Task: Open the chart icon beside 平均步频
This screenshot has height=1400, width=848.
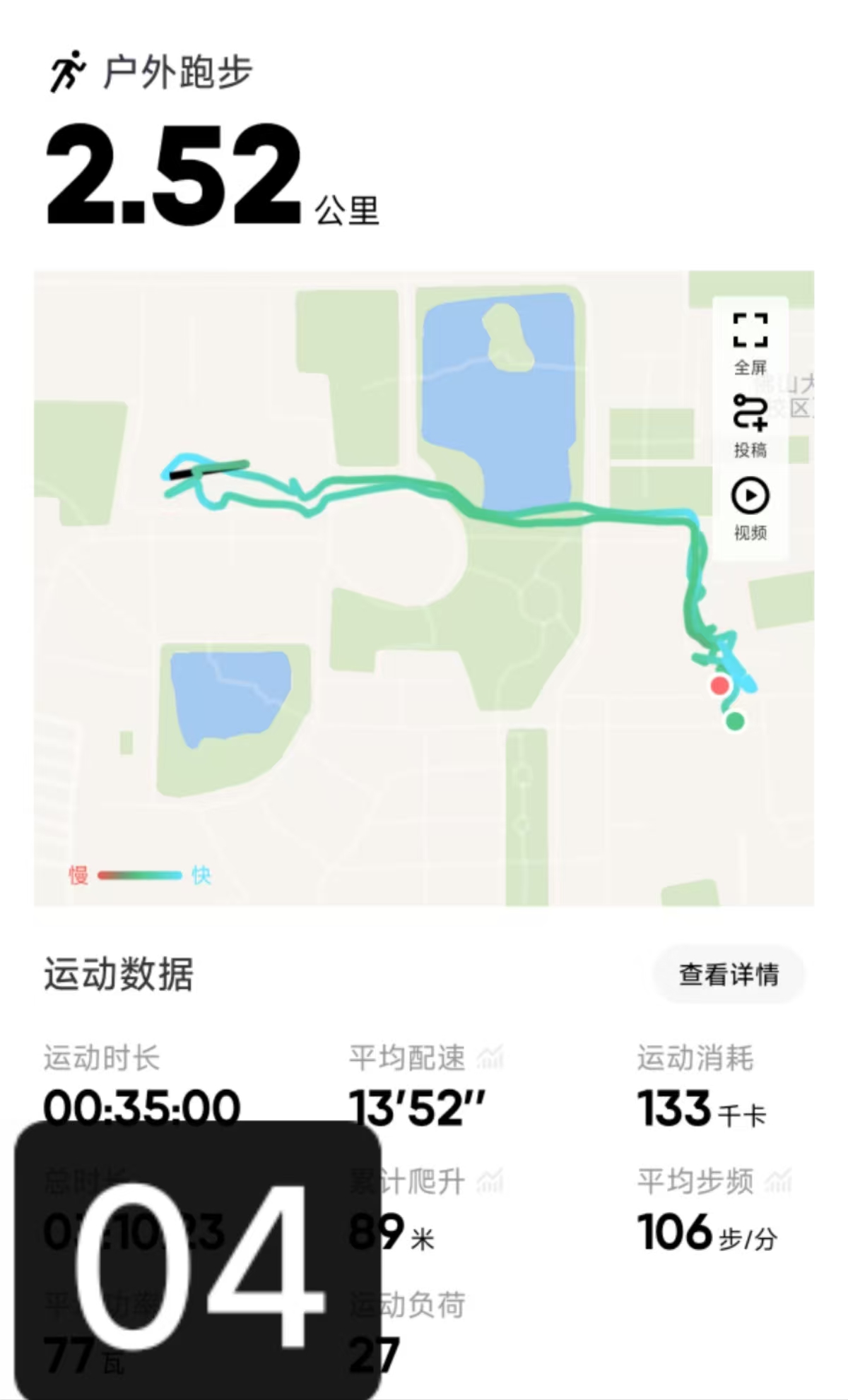Action: [779, 1180]
